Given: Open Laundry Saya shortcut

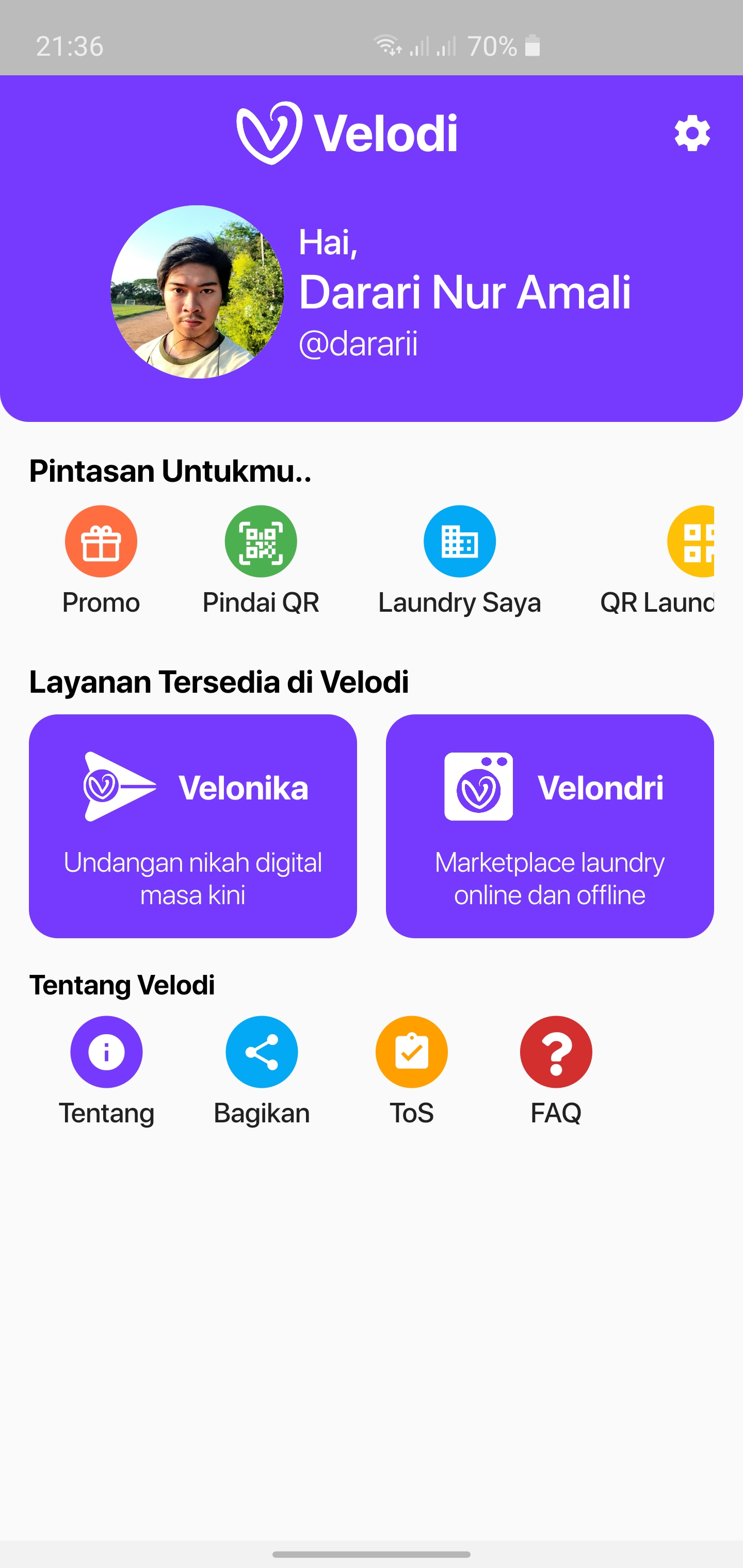Looking at the screenshot, I should (459, 541).
